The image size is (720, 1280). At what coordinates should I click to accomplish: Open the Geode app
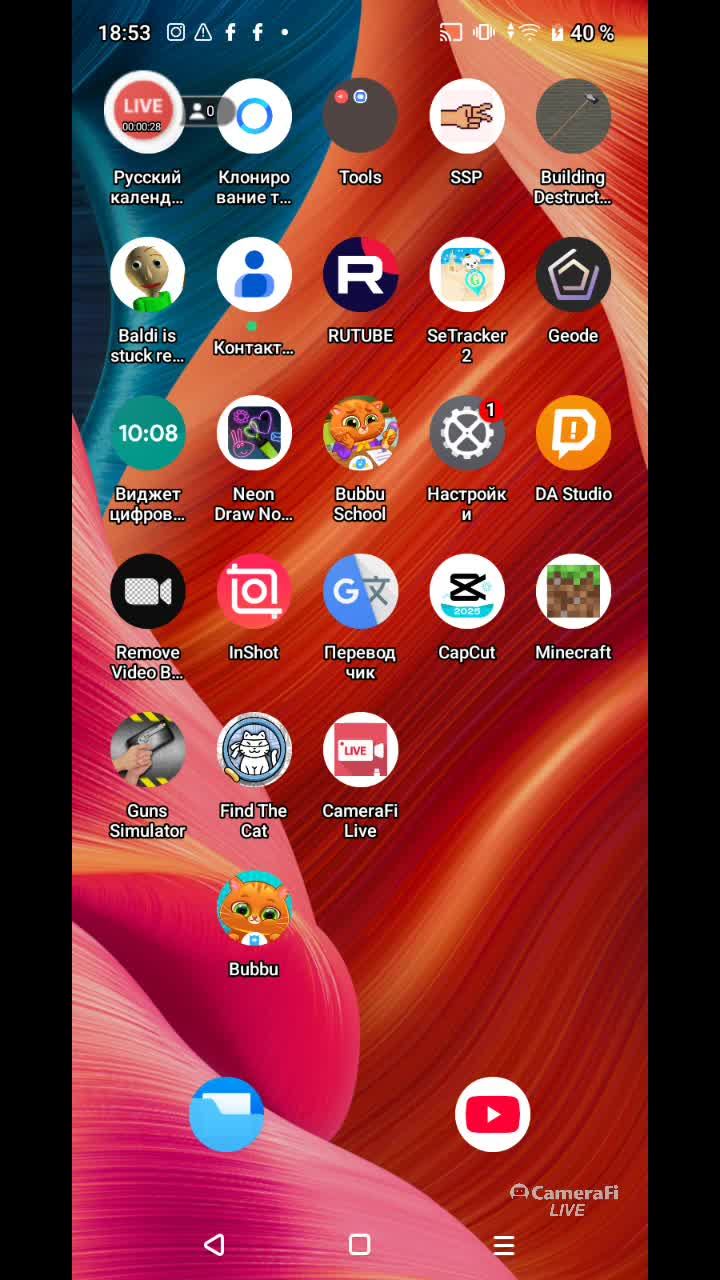[573, 275]
